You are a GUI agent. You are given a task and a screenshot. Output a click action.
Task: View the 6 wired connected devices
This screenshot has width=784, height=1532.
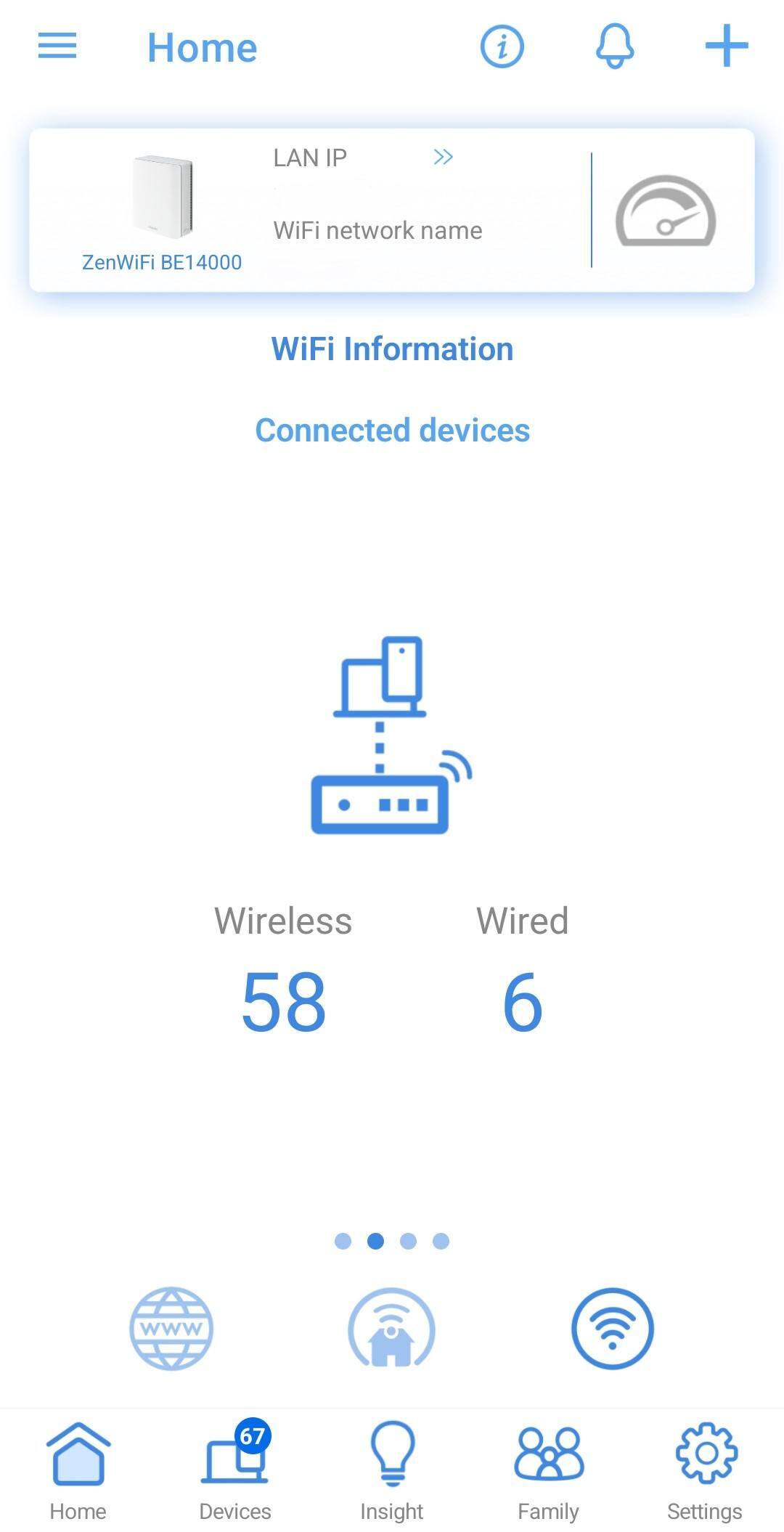tap(522, 1001)
